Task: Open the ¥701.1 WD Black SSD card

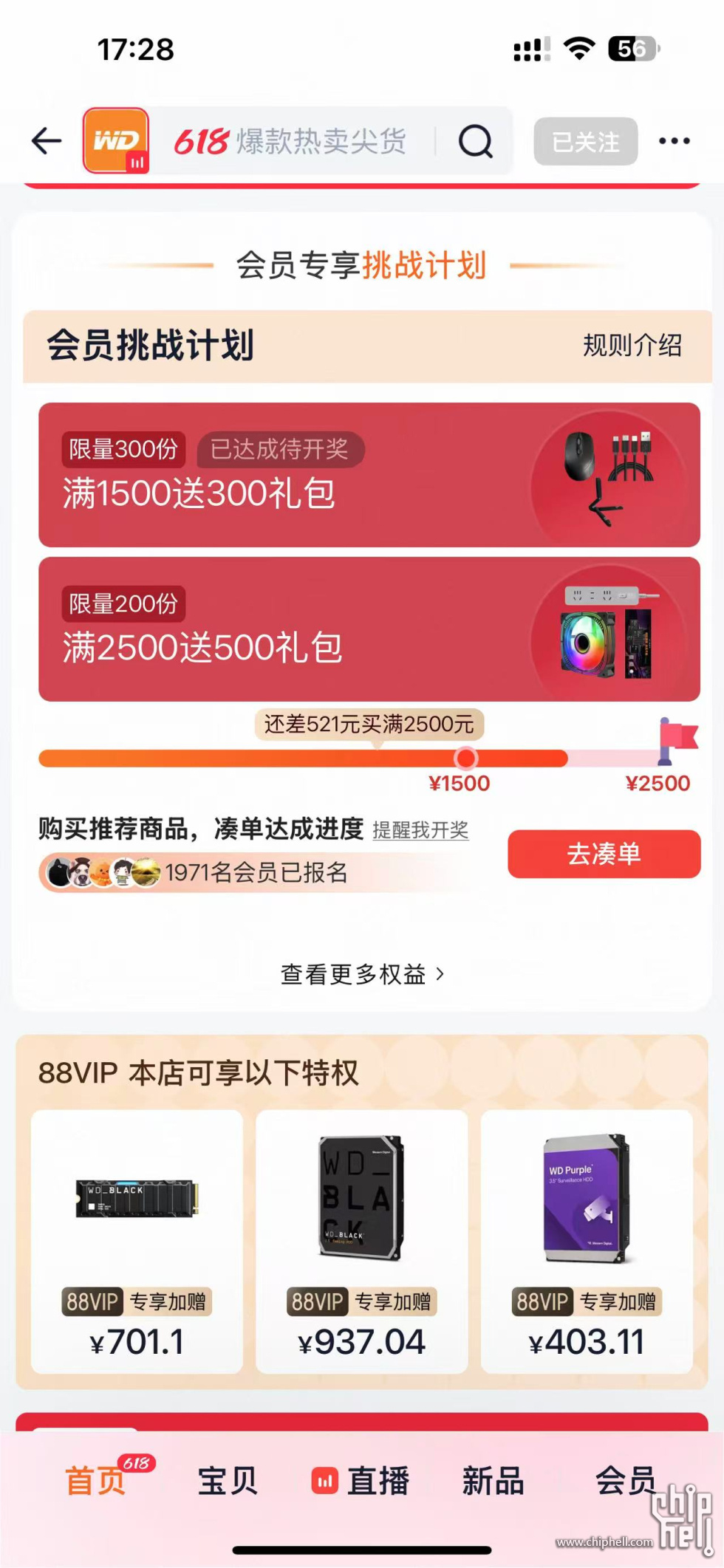Action: click(137, 1241)
